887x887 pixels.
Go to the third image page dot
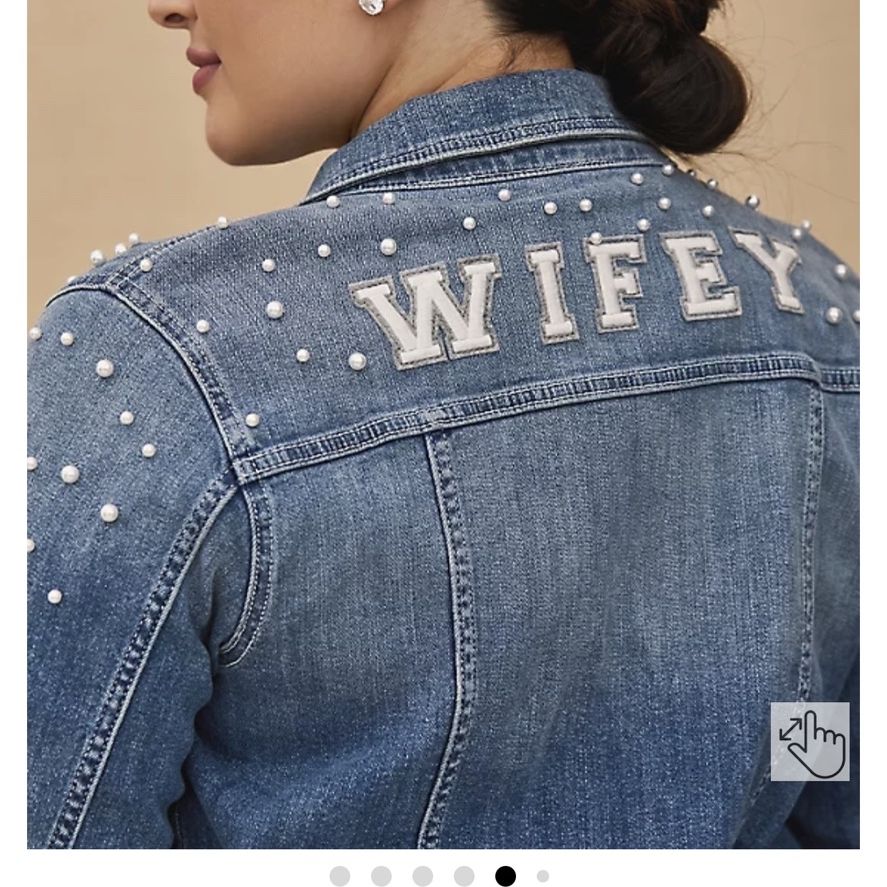click(423, 876)
